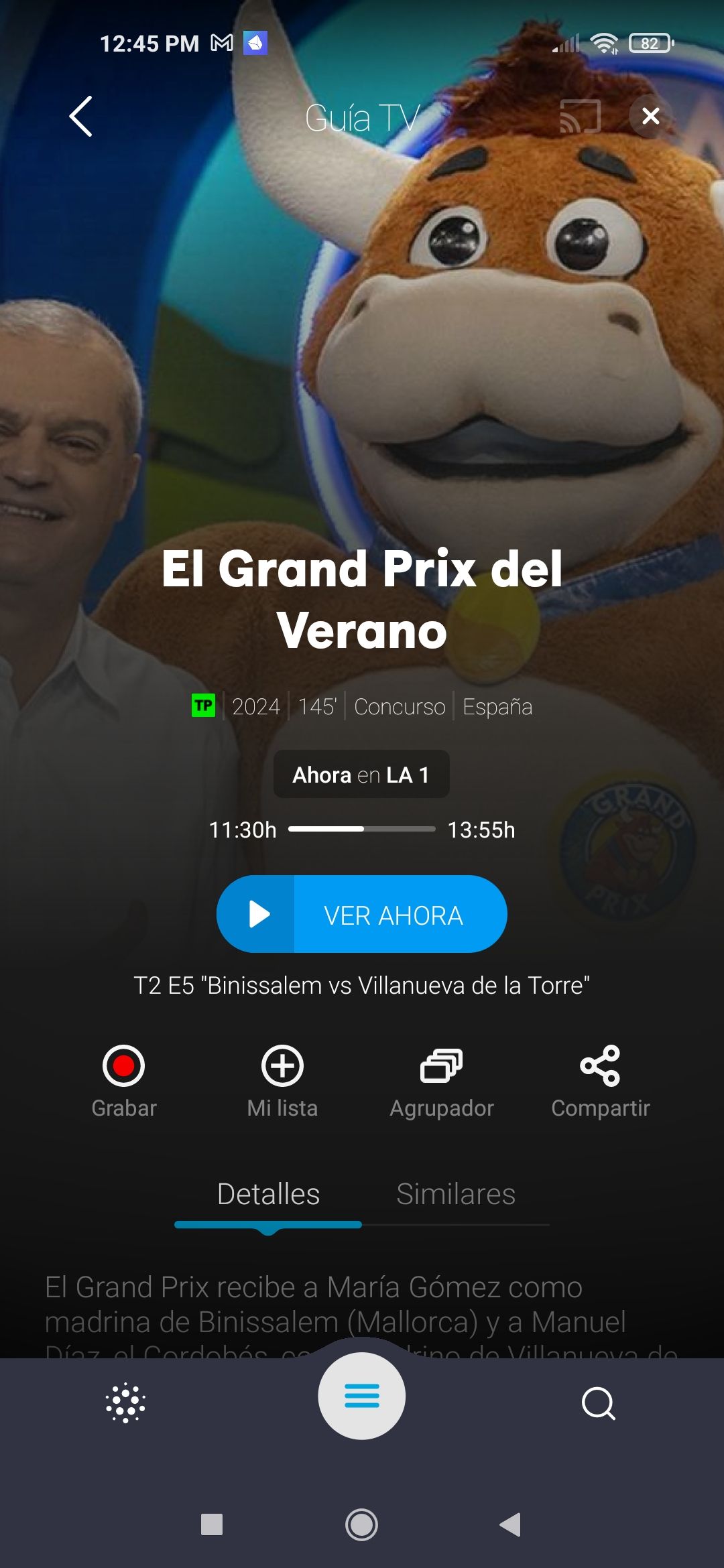Image resolution: width=724 pixels, height=1568 pixels.
Task: Close the program details screen
Action: click(649, 115)
